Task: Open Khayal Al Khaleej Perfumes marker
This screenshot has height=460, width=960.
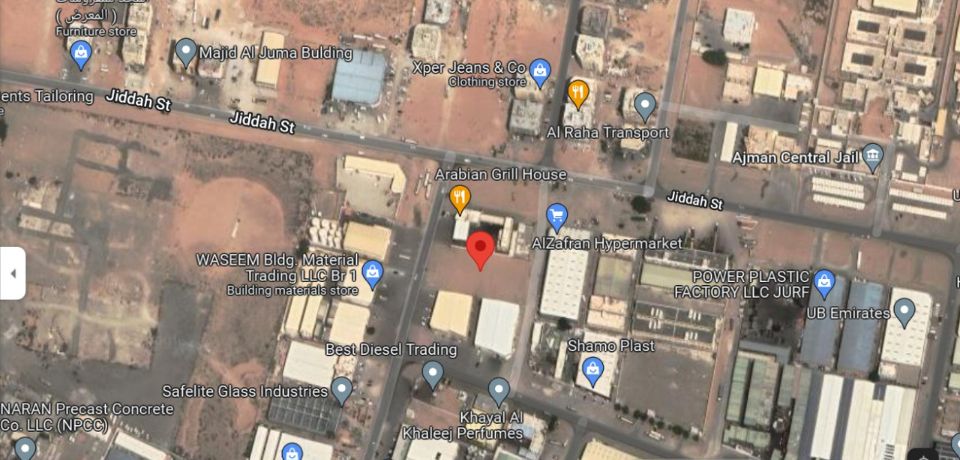Action: pos(499,390)
